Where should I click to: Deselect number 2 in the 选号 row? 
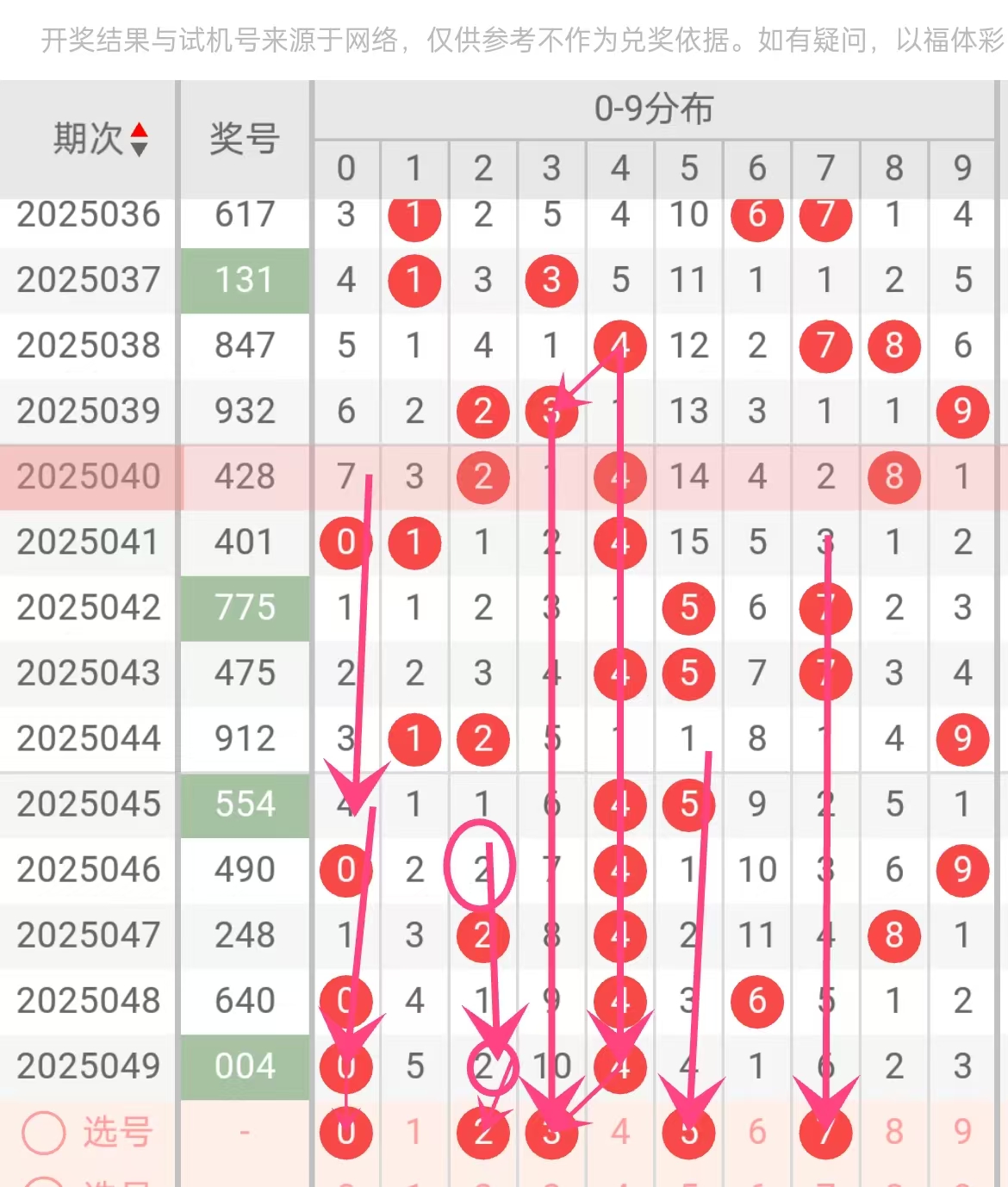coord(482,1132)
